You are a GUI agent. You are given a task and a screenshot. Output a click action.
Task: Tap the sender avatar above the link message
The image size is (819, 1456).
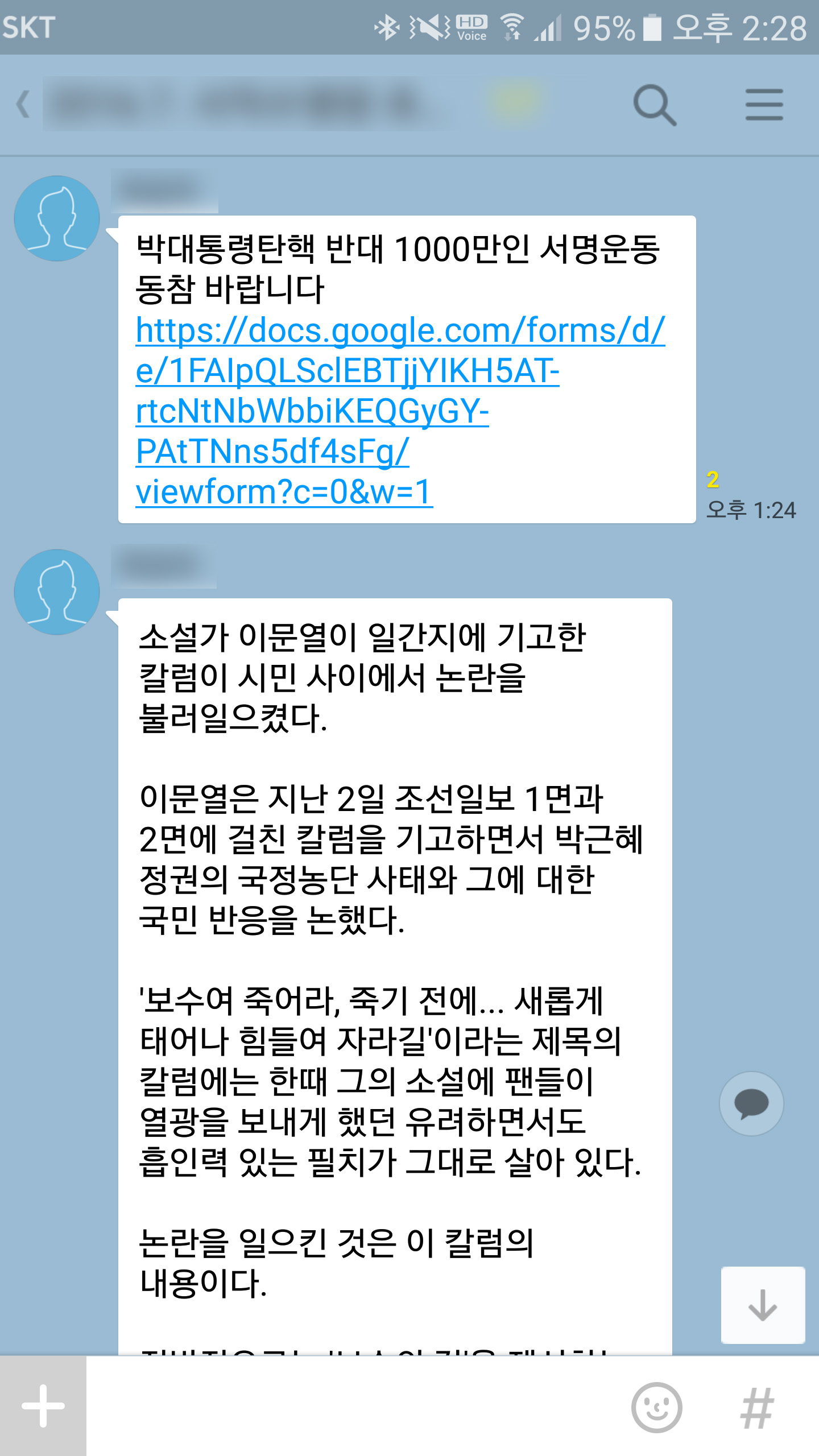click(x=57, y=218)
